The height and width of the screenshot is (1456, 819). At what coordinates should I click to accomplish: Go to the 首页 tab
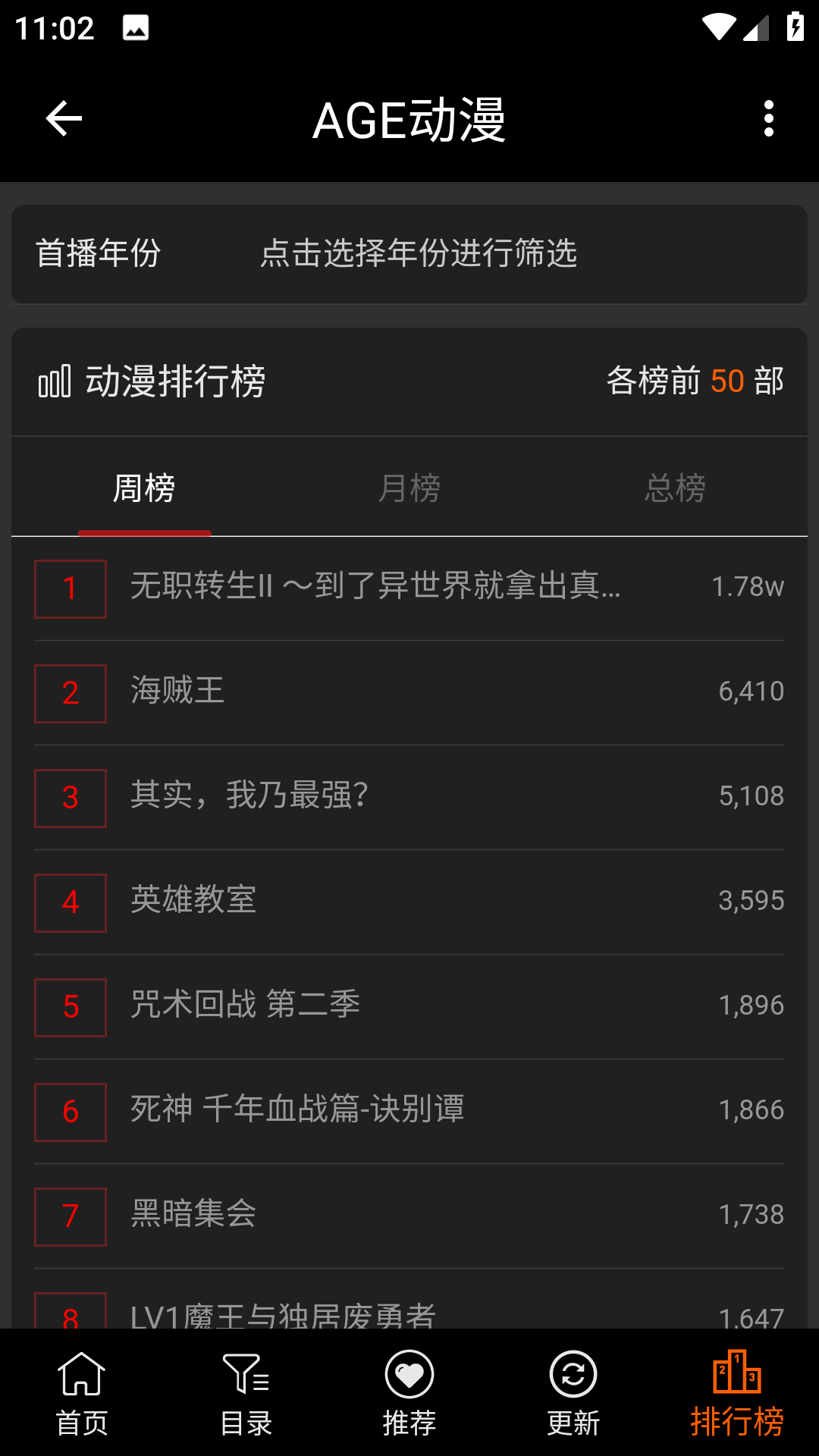point(82,1394)
